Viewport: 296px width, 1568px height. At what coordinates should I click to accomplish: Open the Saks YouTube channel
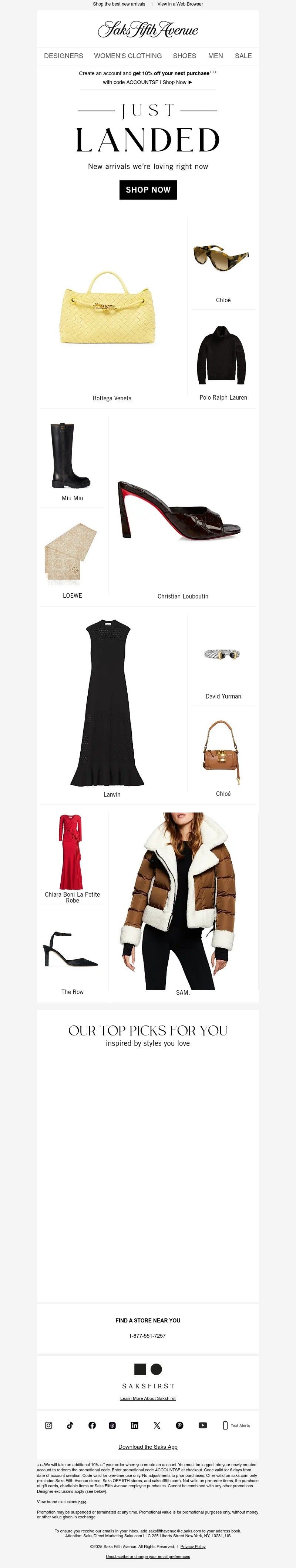pyautogui.click(x=203, y=1425)
